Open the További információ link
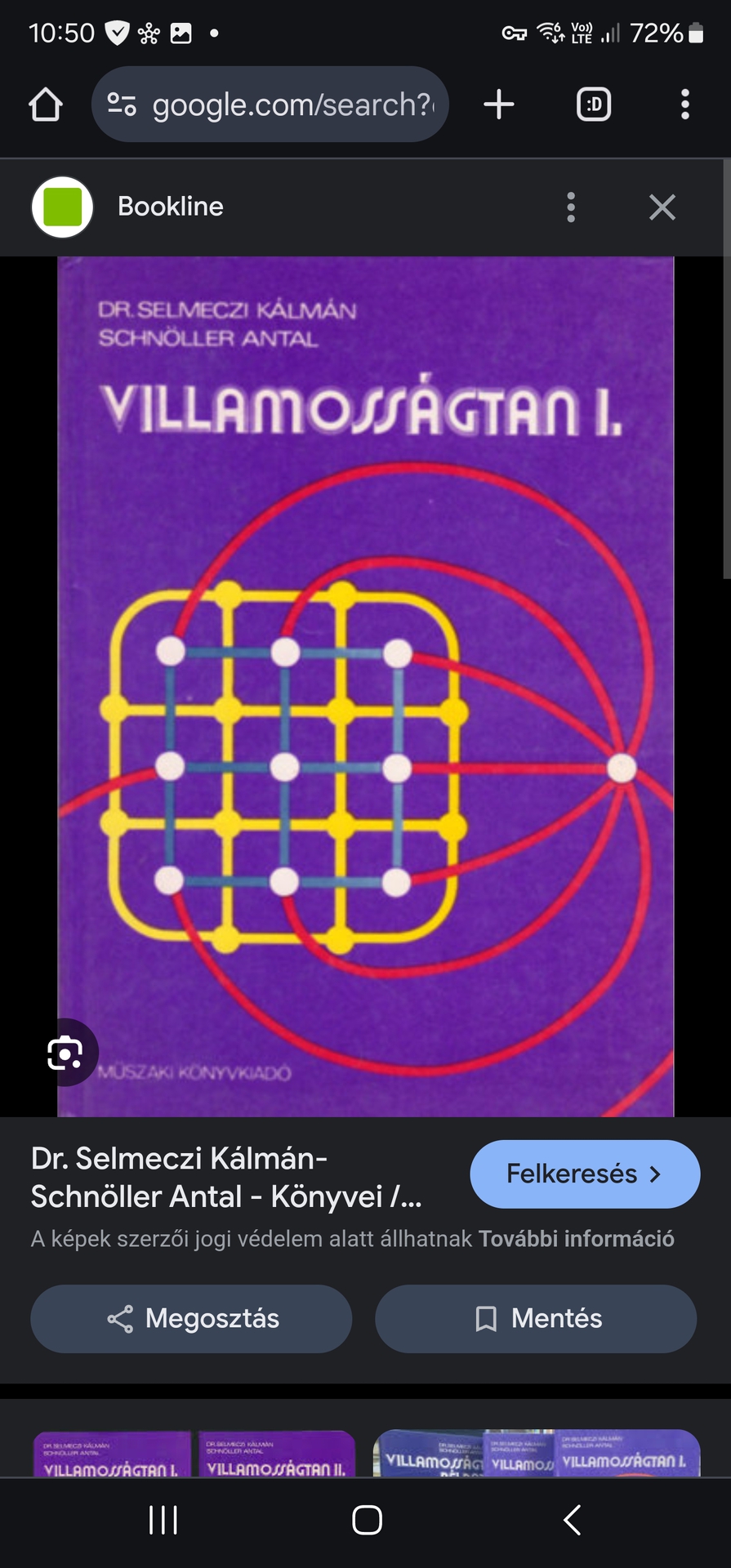This screenshot has width=731, height=1568. click(576, 1239)
